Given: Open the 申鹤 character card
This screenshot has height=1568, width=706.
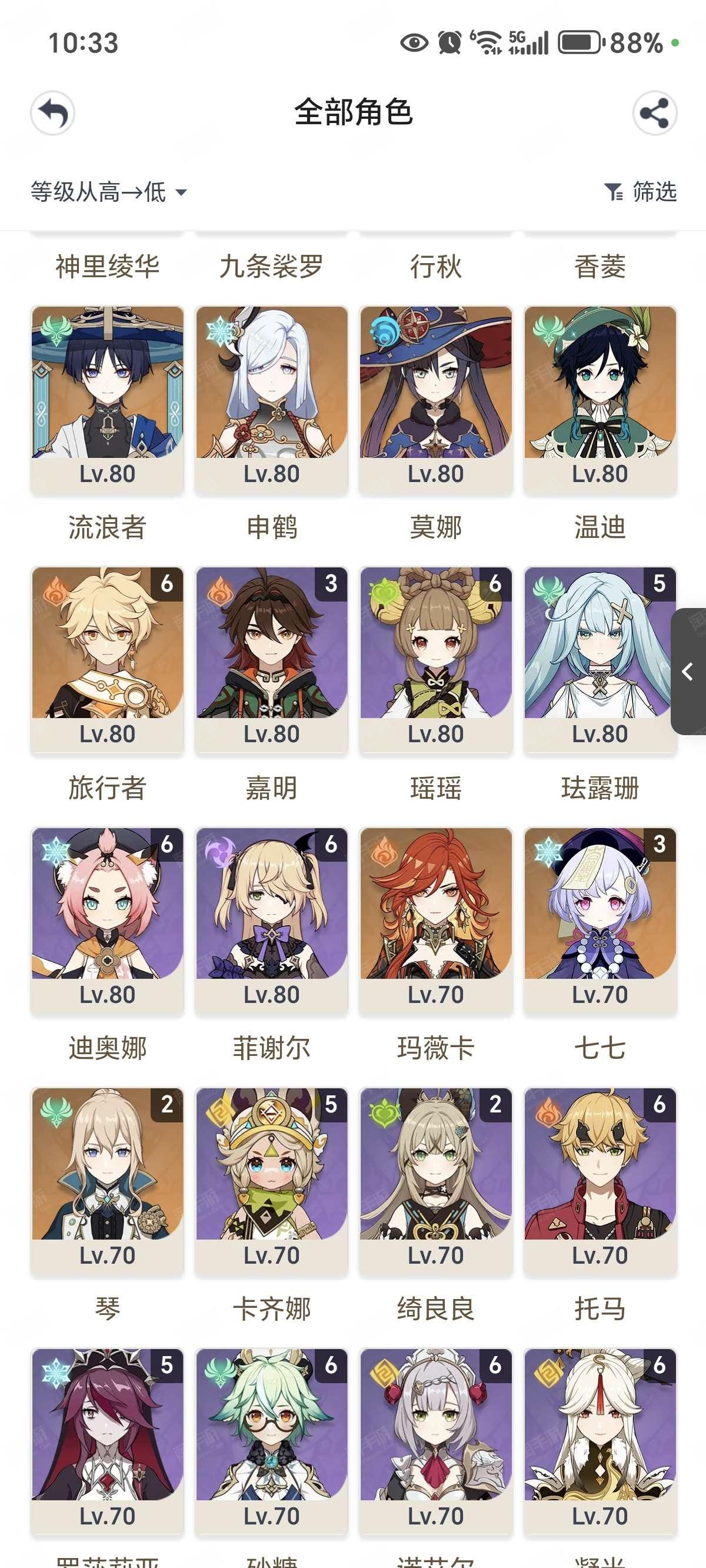Looking at the screenshot, I should click(271, 398).
